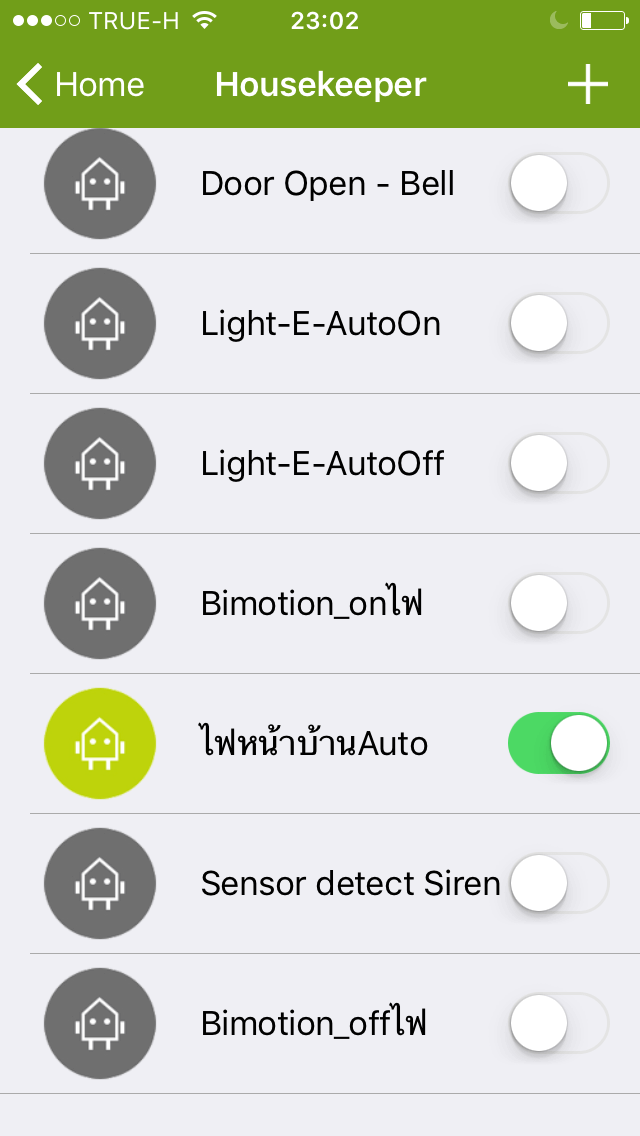Toggle the Light-E-AutoOff switch
640x1136 pixels.
tap(559, 463)
